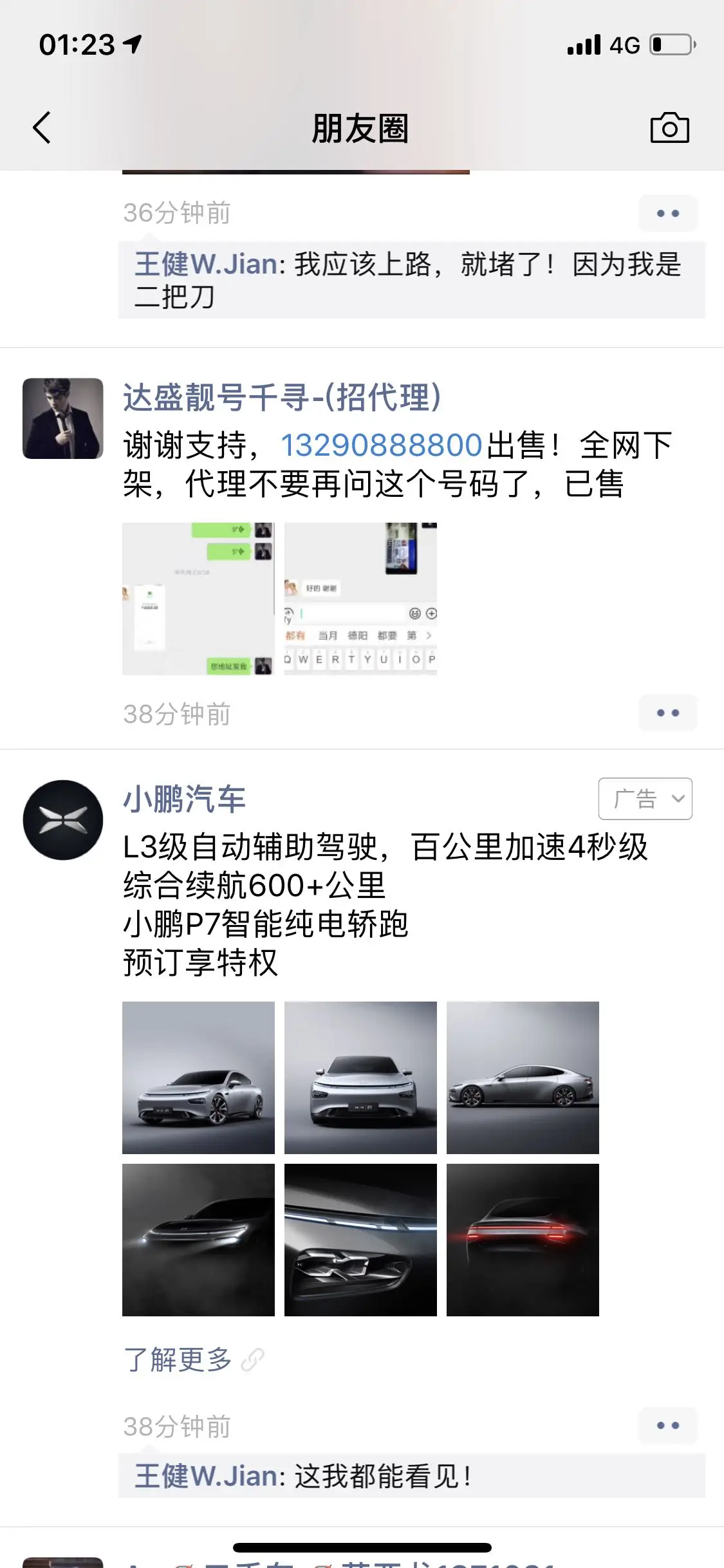
Task: Open the 小鹏汽车 advertiser name link
Action: click(184, 799)
